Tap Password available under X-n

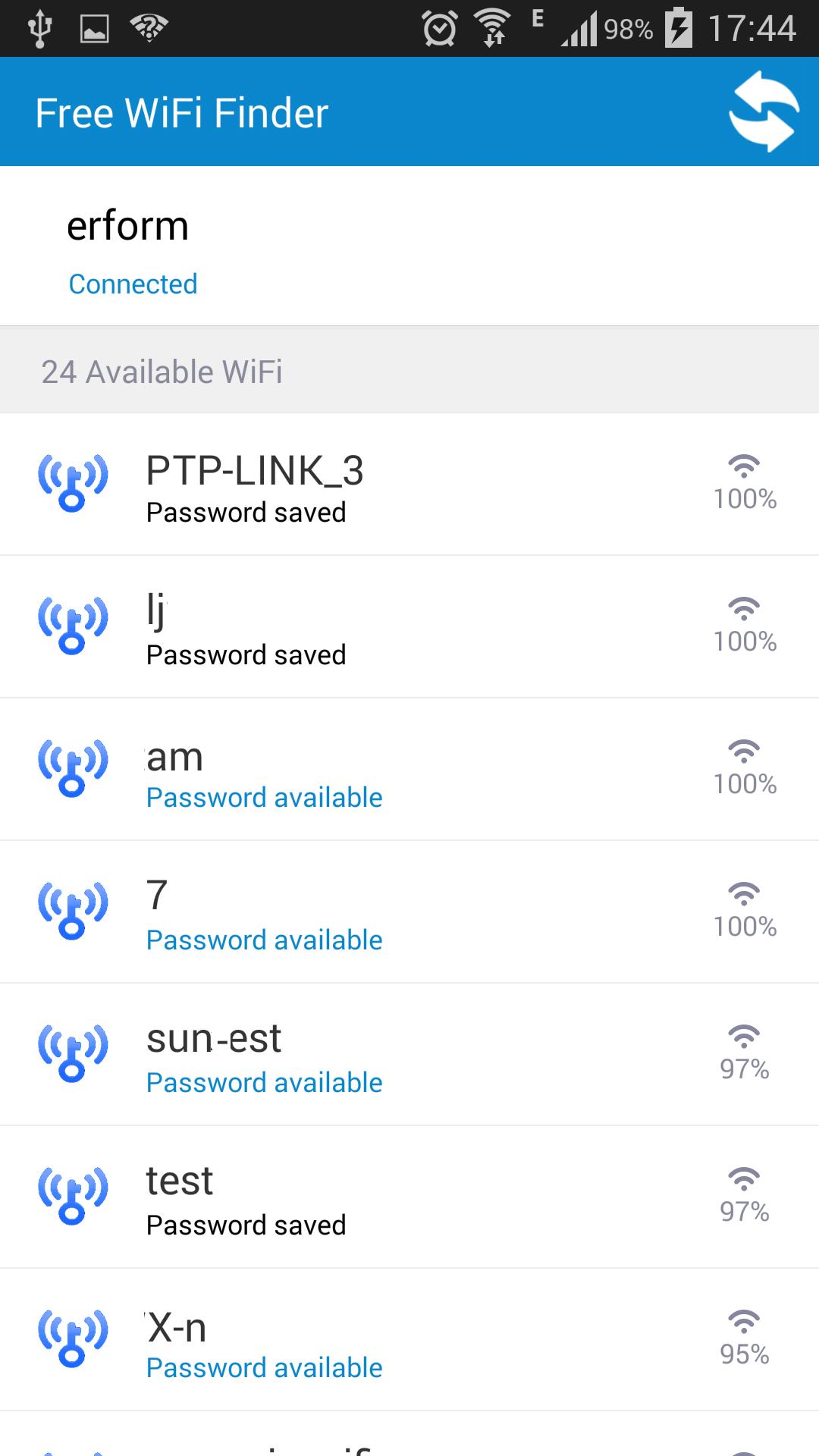(263, 1367)
